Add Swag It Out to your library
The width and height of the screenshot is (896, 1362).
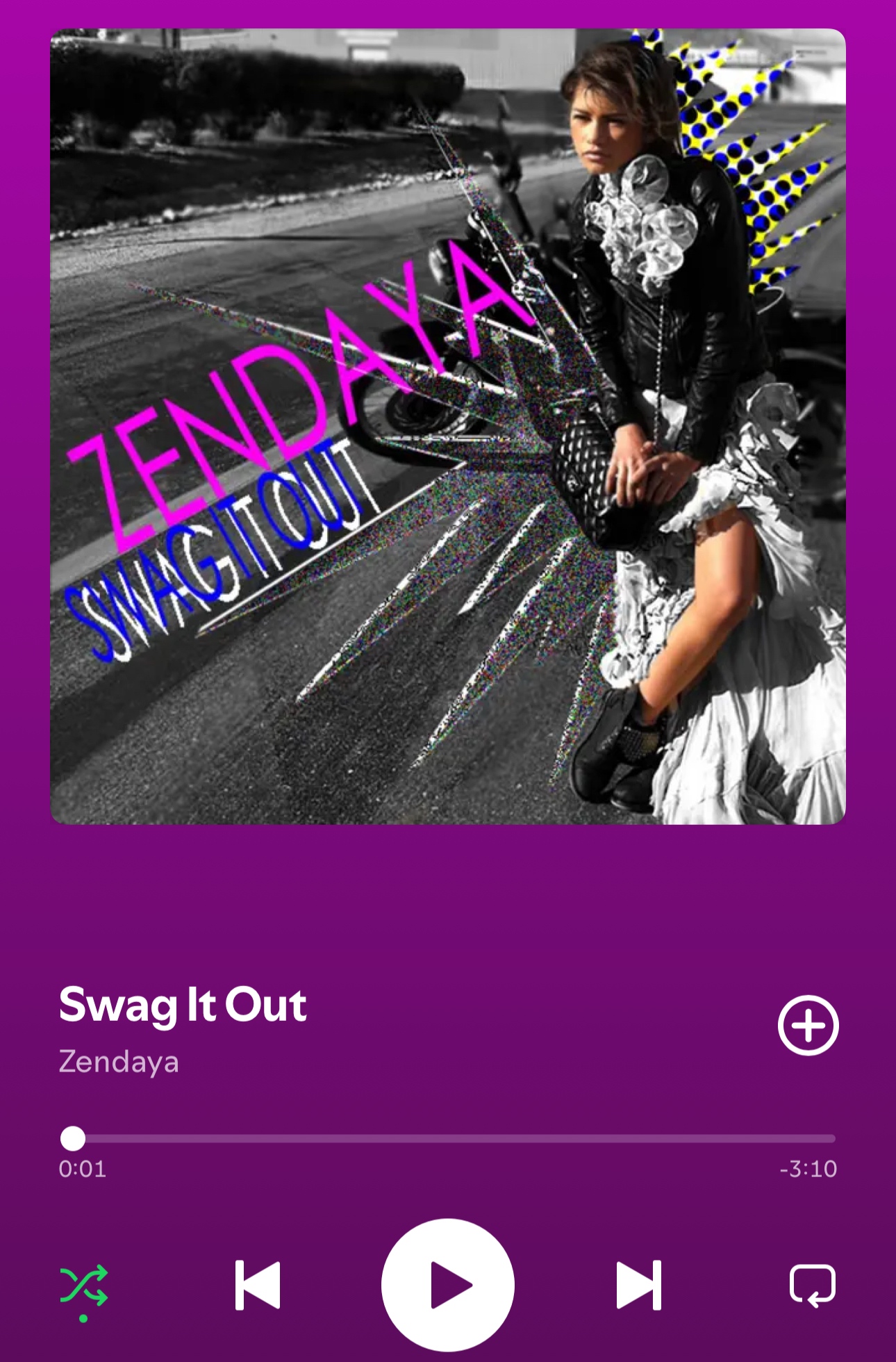pyautogui.click(x=808, y=1025)
